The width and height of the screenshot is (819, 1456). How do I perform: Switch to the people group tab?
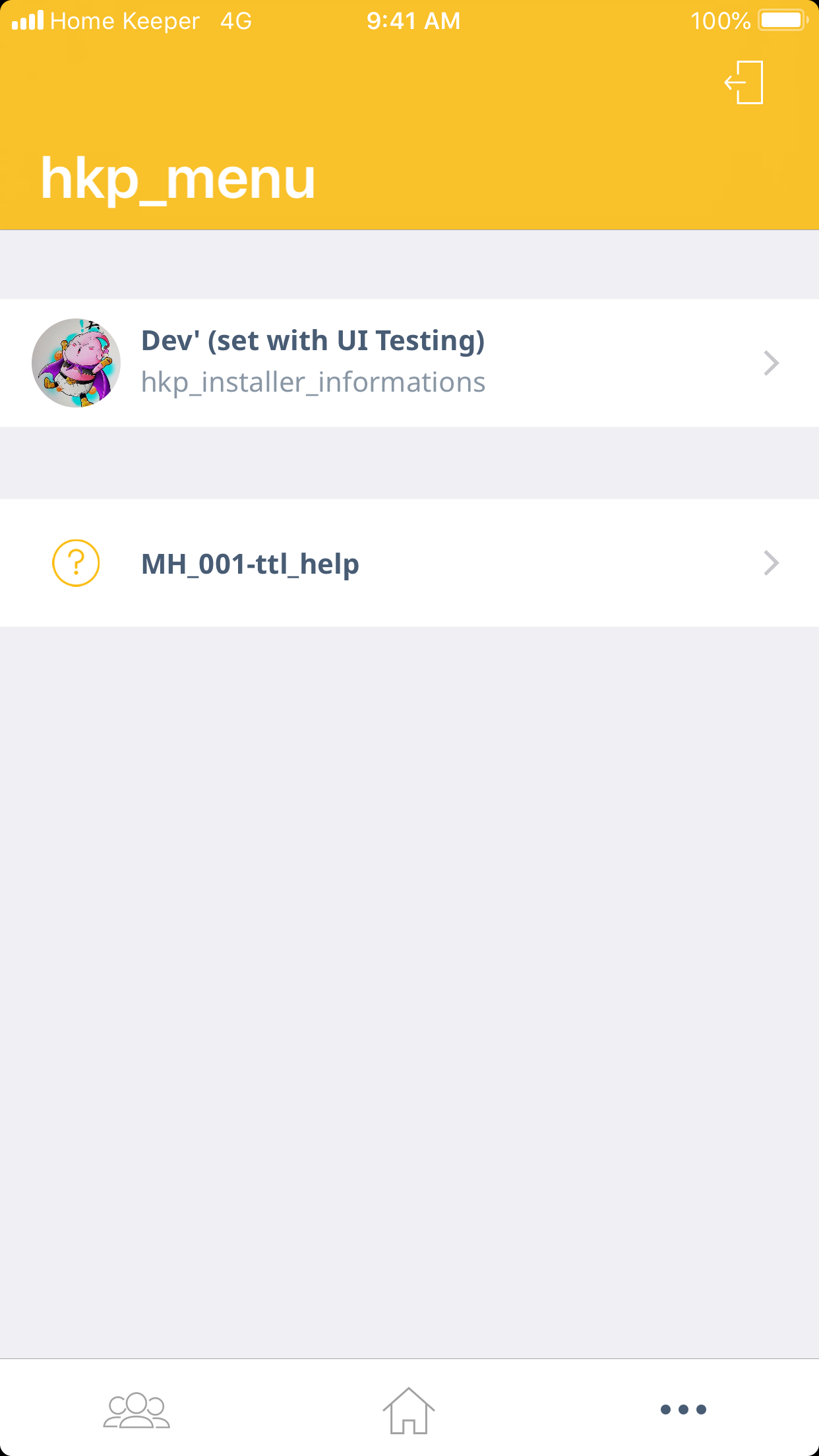click(136, 1410)
